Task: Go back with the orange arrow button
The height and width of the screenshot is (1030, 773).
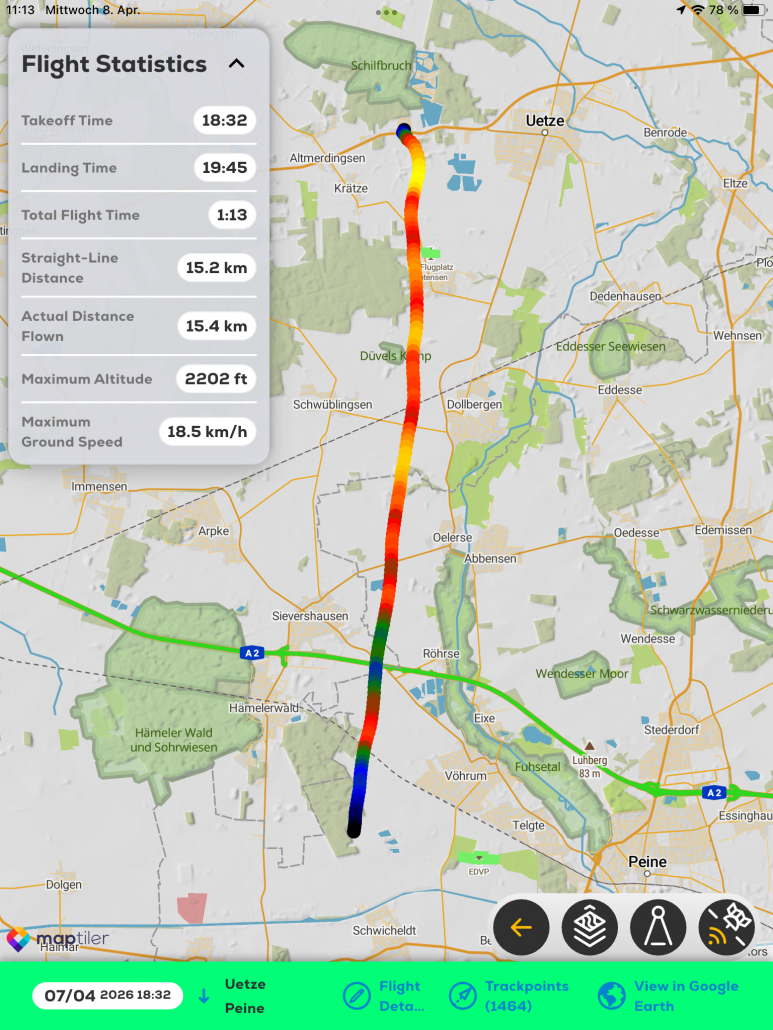Action: pyautogui.click(x=521, y=927)
